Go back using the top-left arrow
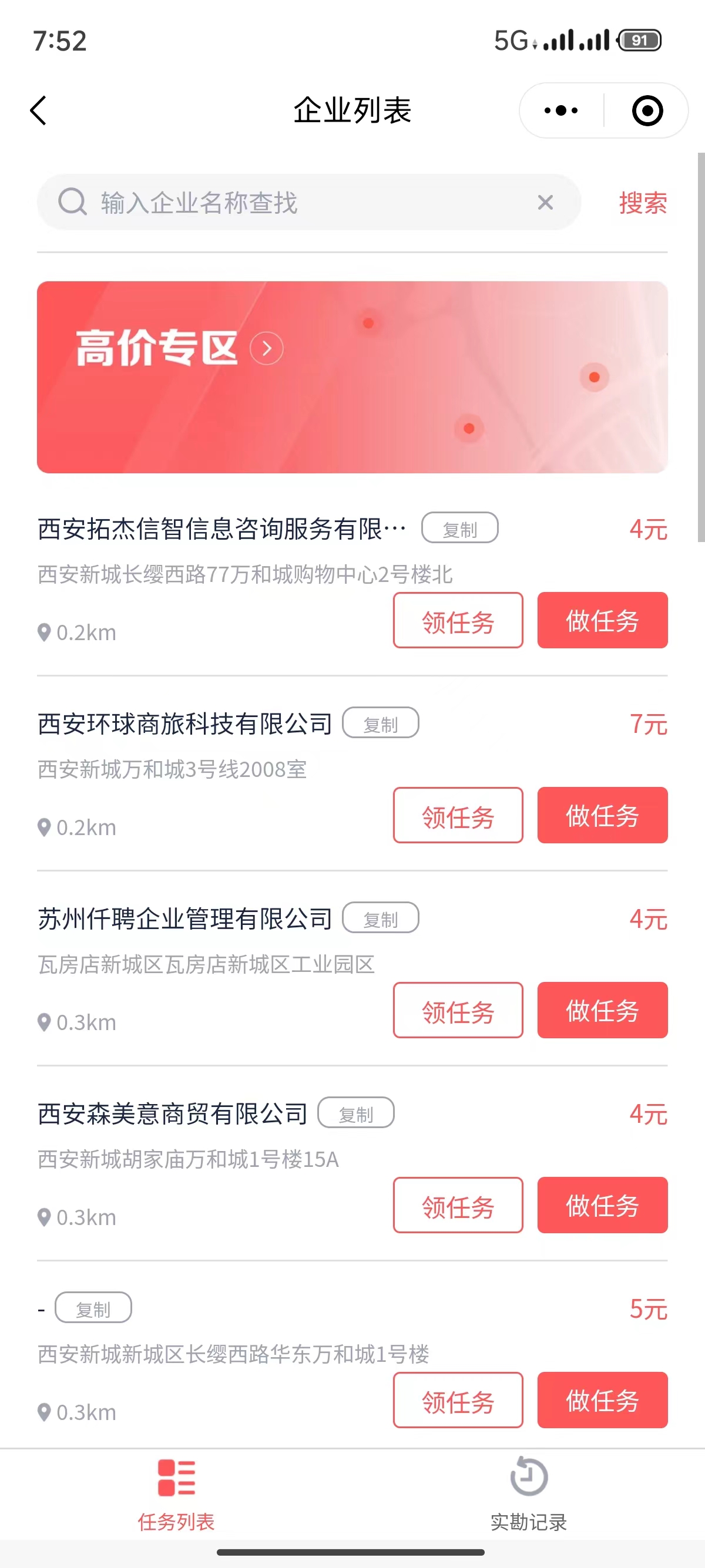705x1568 pixels. (x=38, y=111)
